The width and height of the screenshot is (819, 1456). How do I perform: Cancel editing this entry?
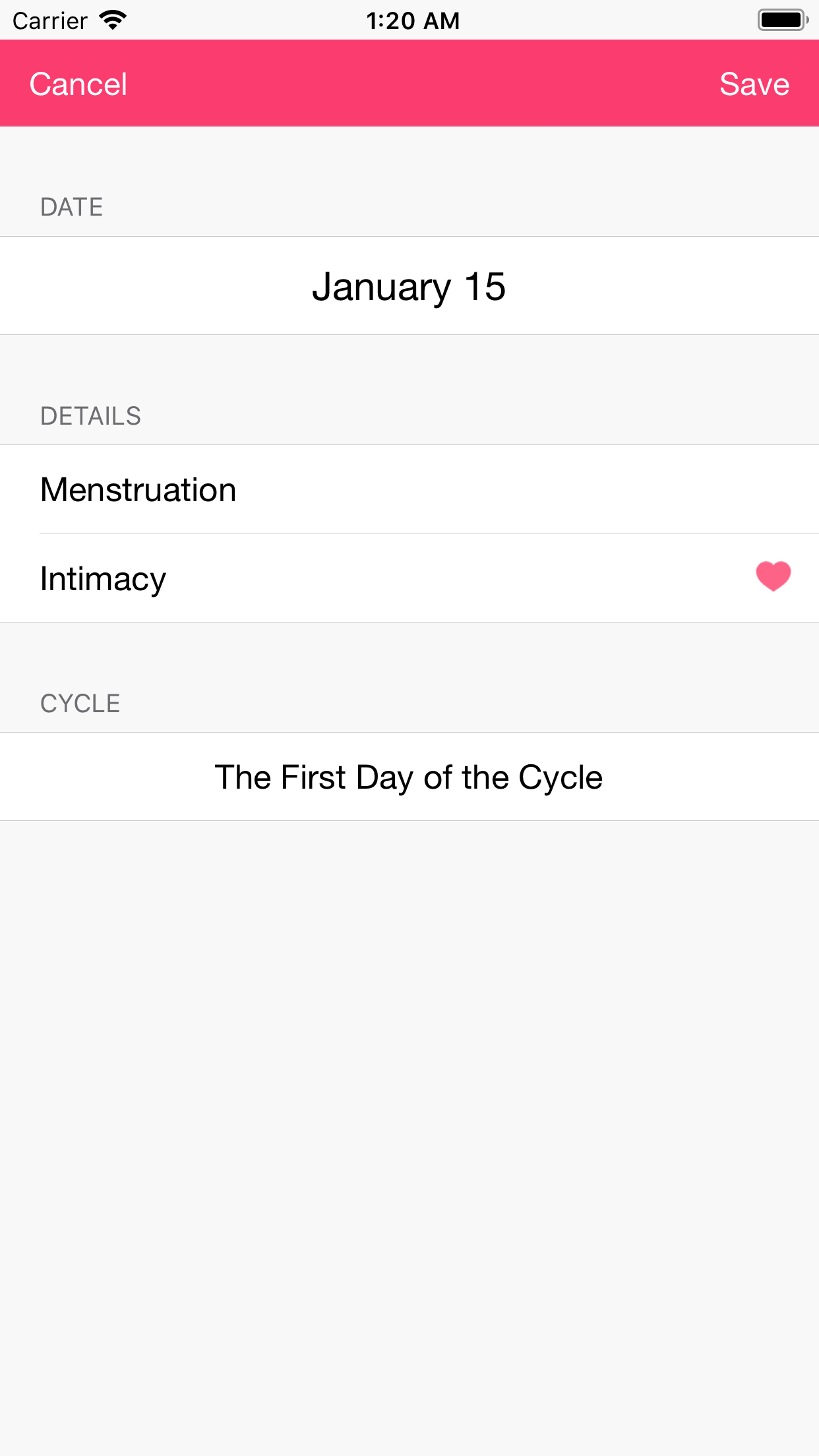point(78,84)
